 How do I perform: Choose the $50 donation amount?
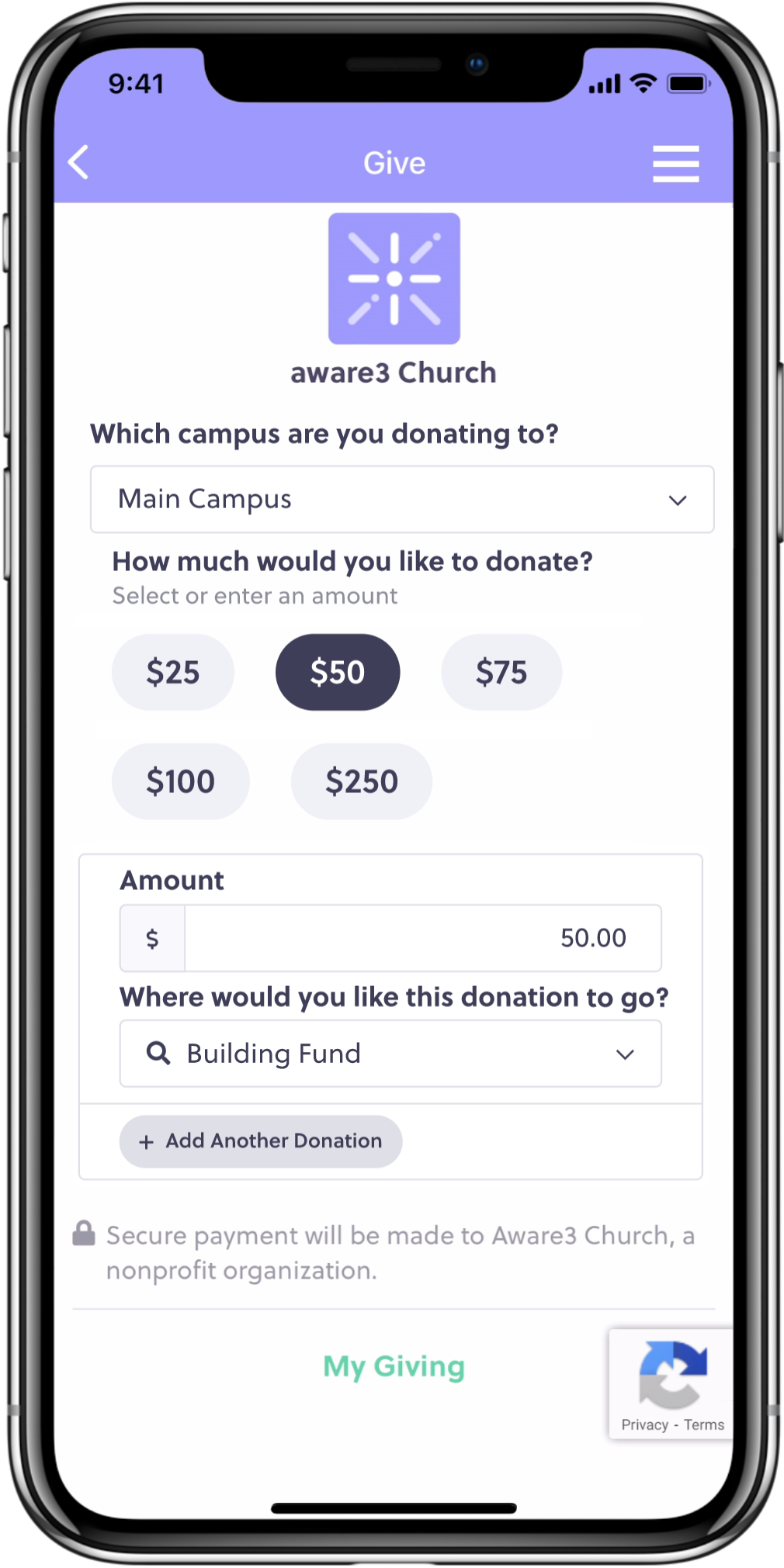(338, 672)
